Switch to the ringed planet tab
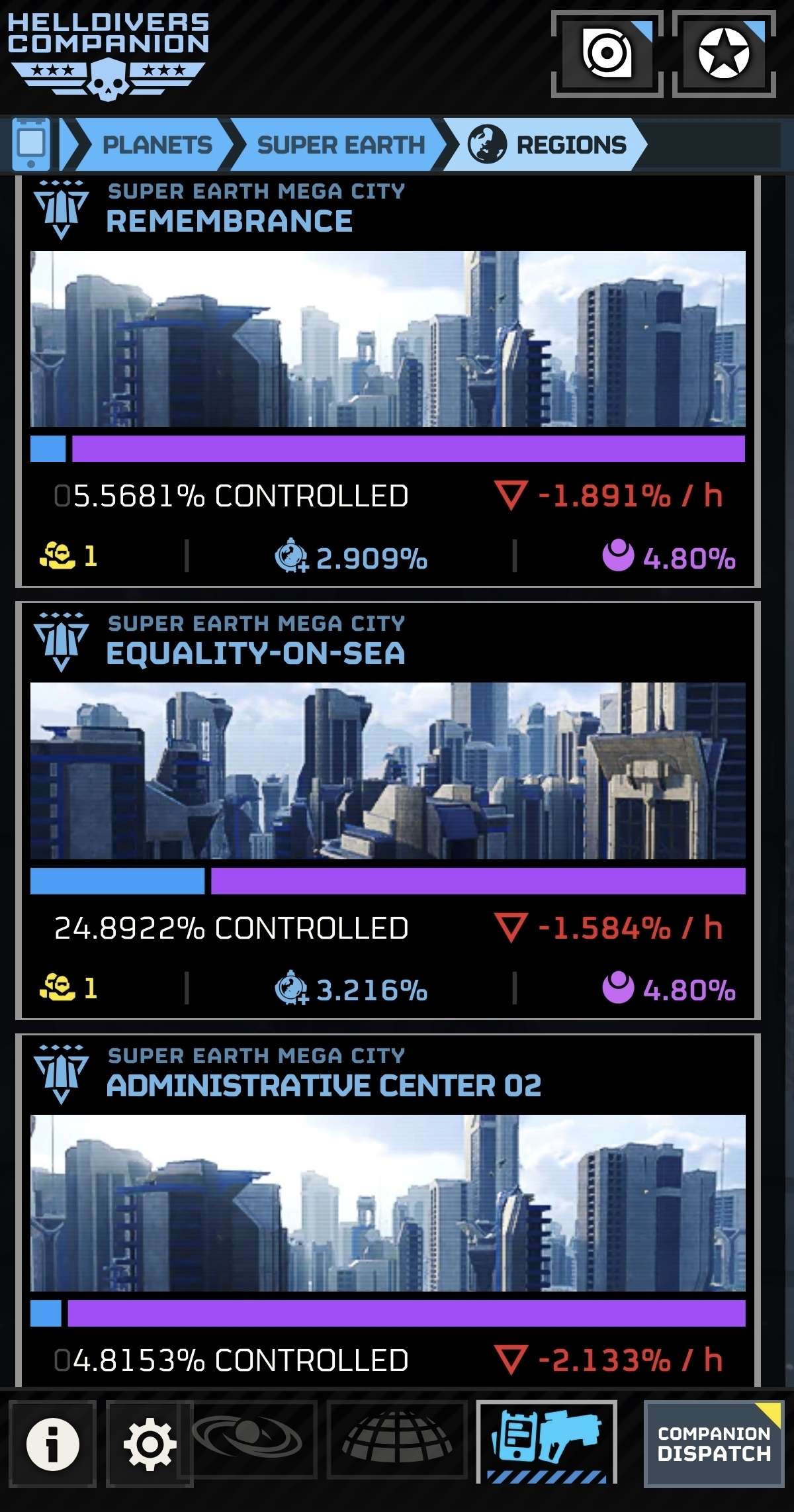The height and width of the screenshot is (1512, 794). click(254, 1439)
